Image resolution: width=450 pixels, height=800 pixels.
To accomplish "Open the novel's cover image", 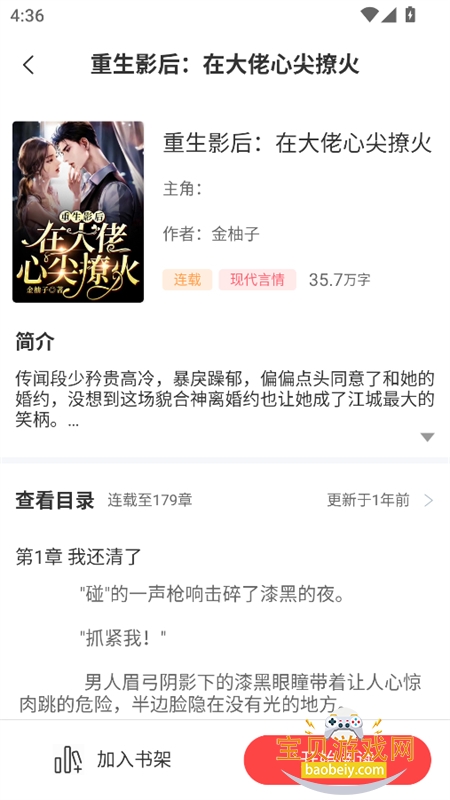I will pyautogui.click(x=78, y=212).
